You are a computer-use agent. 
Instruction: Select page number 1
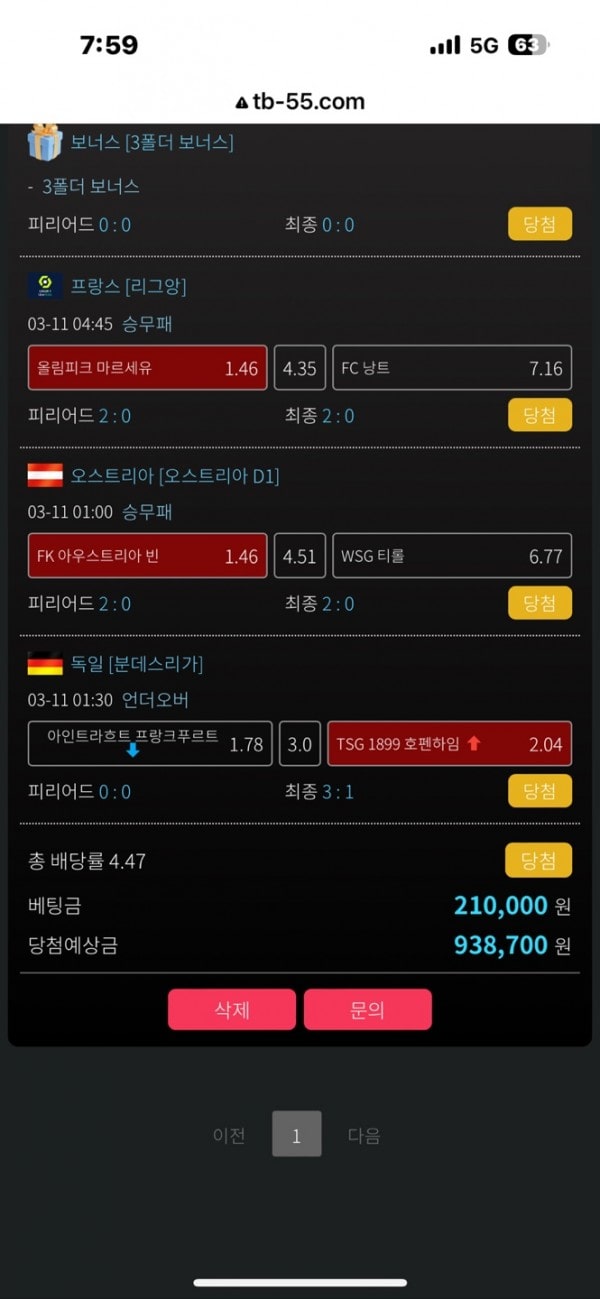[297, 1134]
